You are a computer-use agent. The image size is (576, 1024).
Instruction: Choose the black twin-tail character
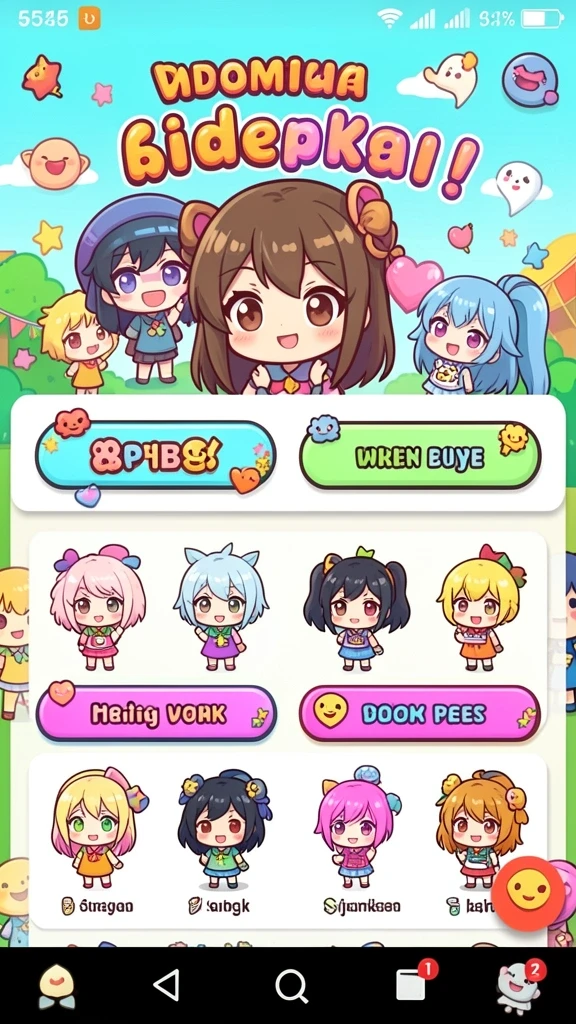point(357,609)
